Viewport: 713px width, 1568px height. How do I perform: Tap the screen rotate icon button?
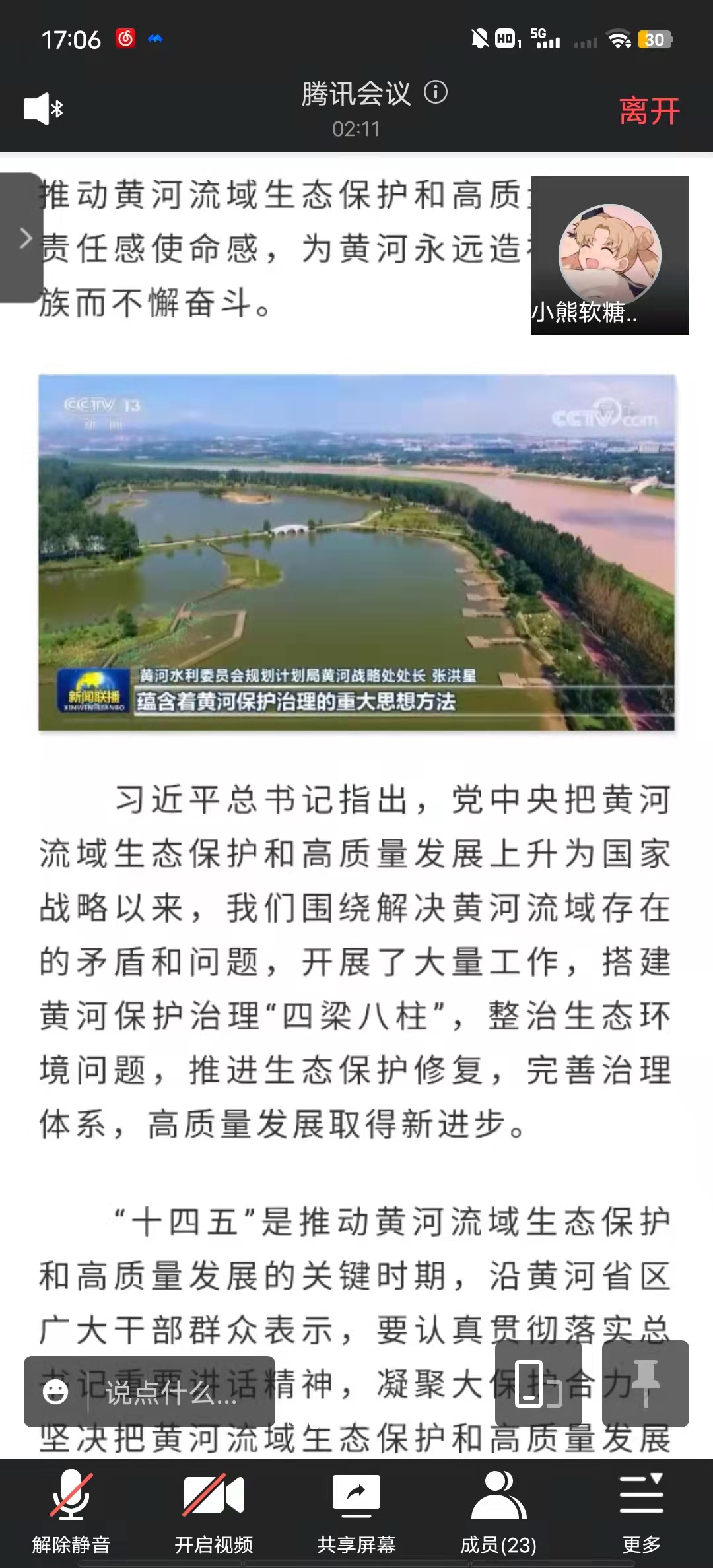coord(539,1384)
